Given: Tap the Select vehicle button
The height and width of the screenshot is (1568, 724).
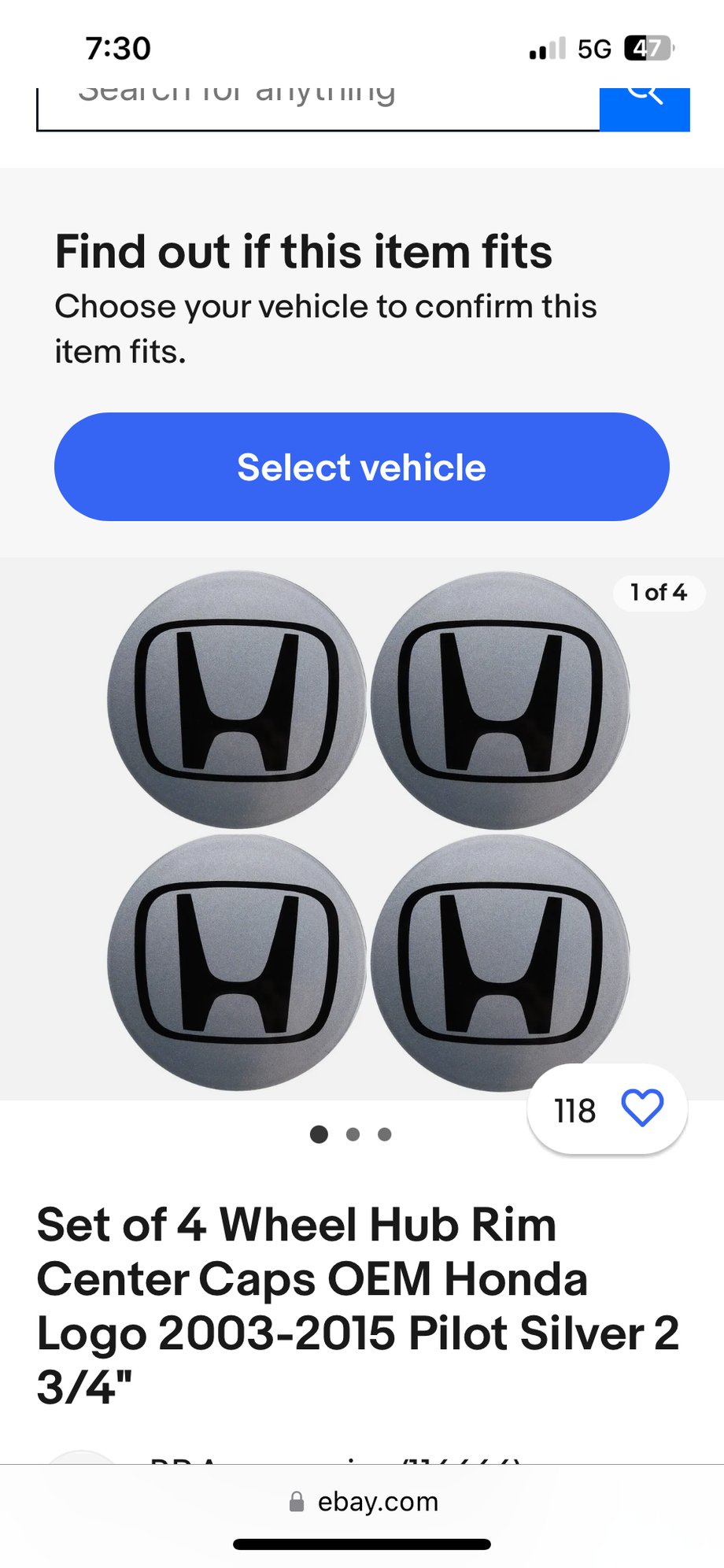Looking at the screenshot, I should [x=362, y=467].
